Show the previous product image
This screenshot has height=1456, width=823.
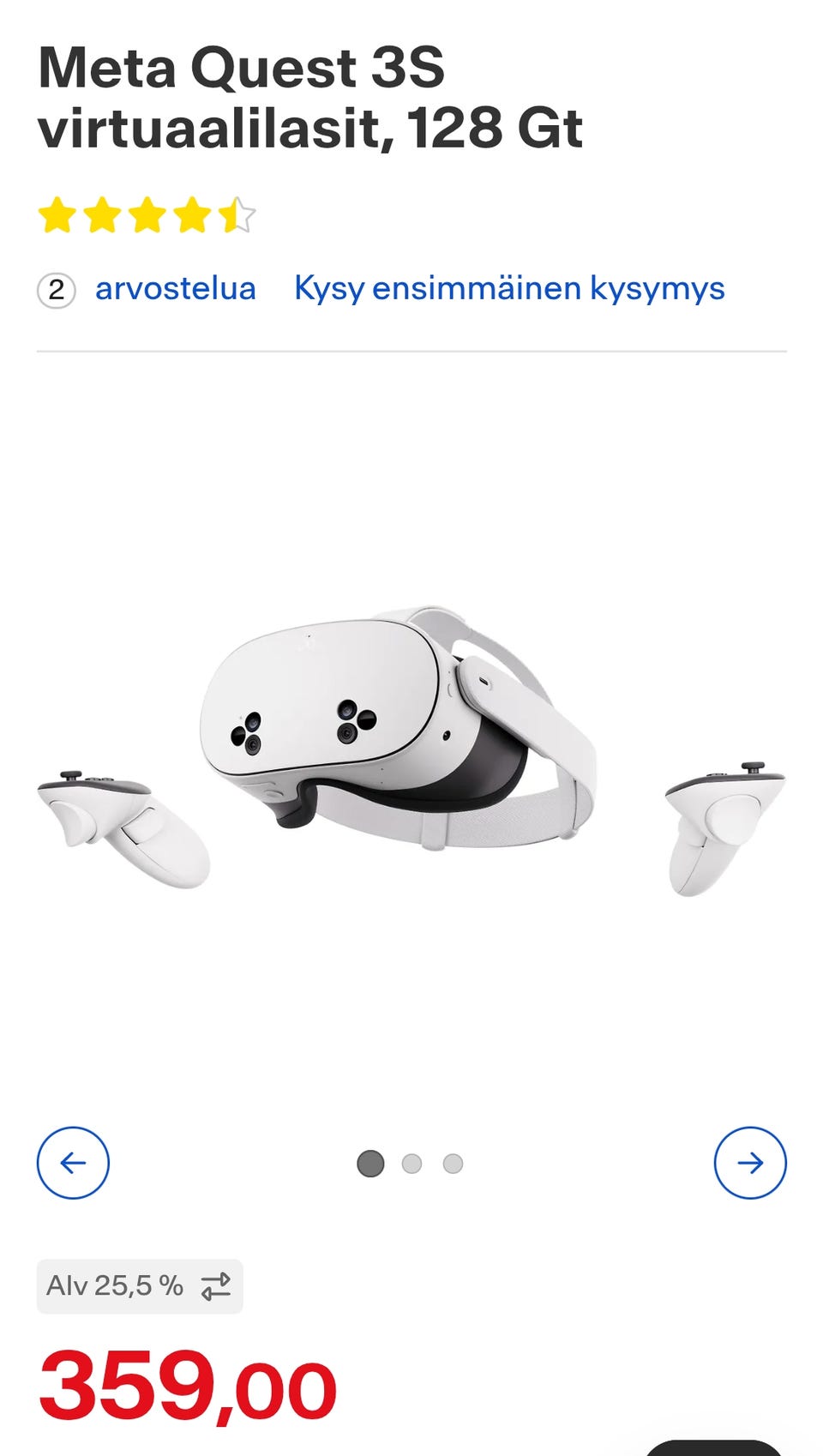pyautogui.click(x=73, y=1163)
